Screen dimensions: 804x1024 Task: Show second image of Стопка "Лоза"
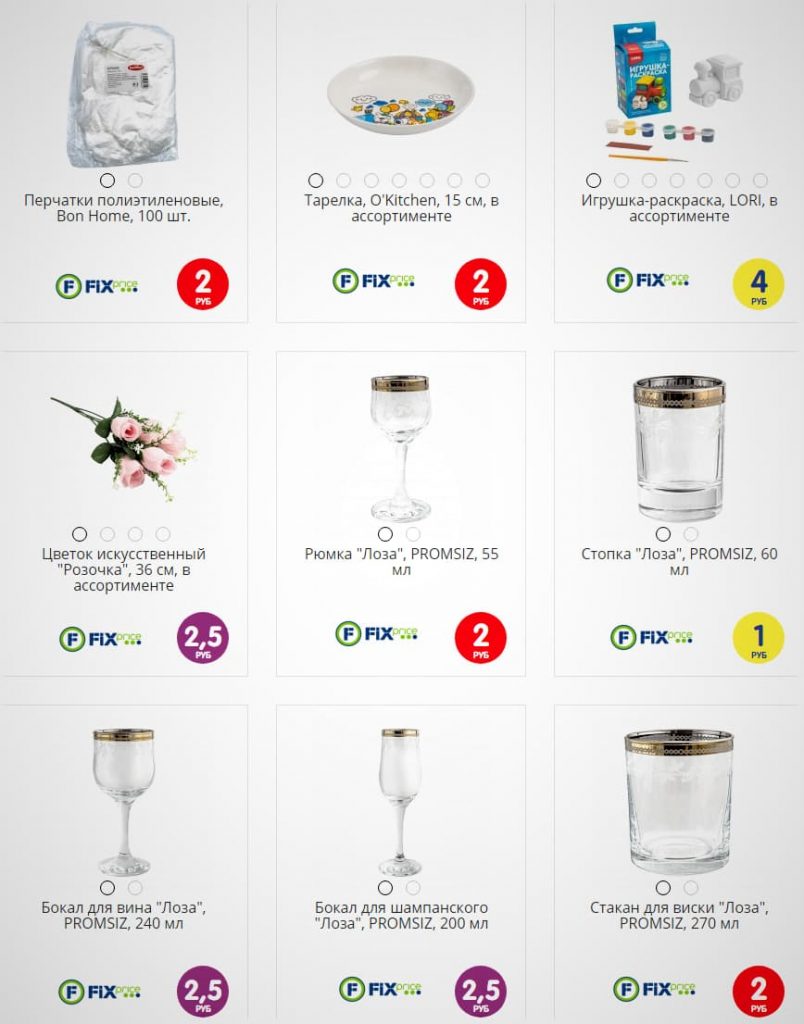click(691, 535)
